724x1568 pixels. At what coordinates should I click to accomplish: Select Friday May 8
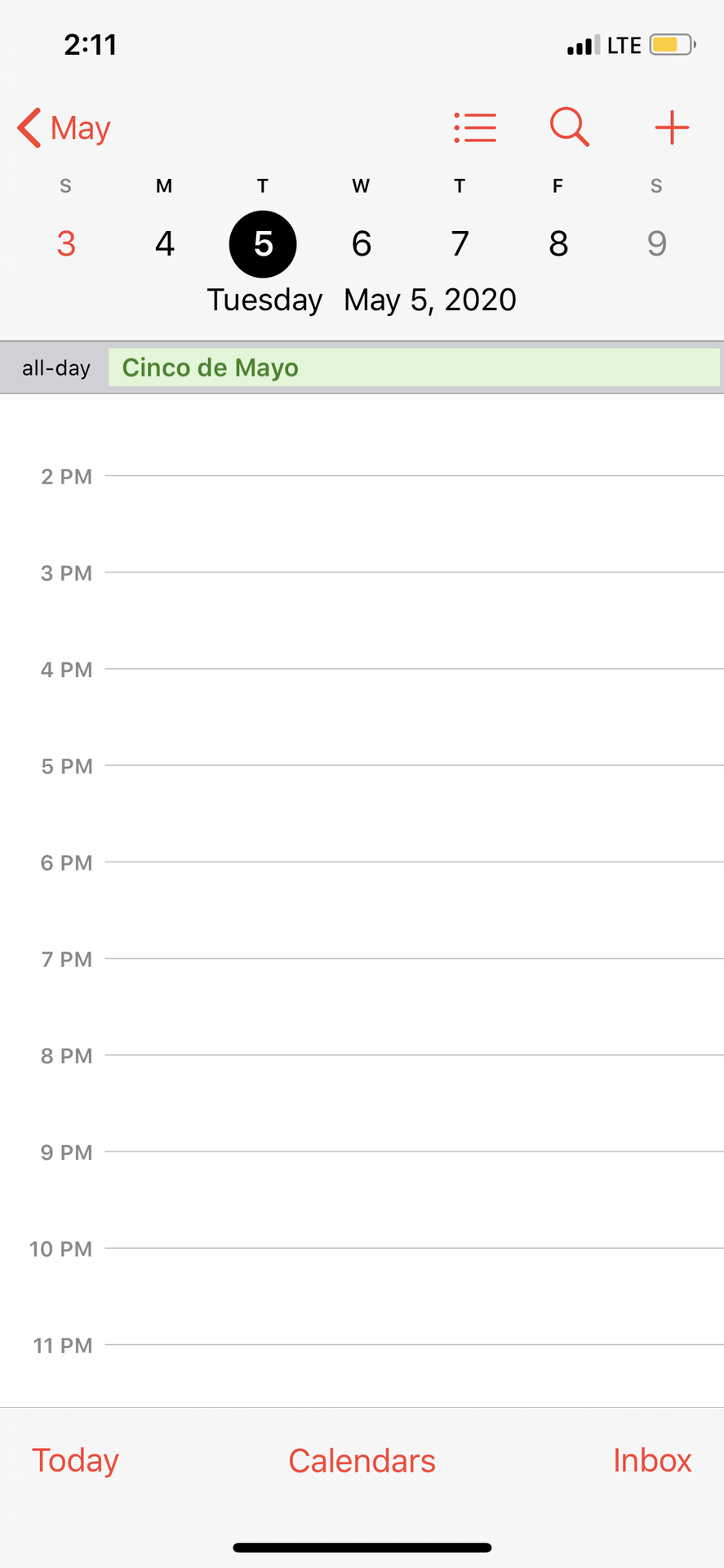coord(558,243)
